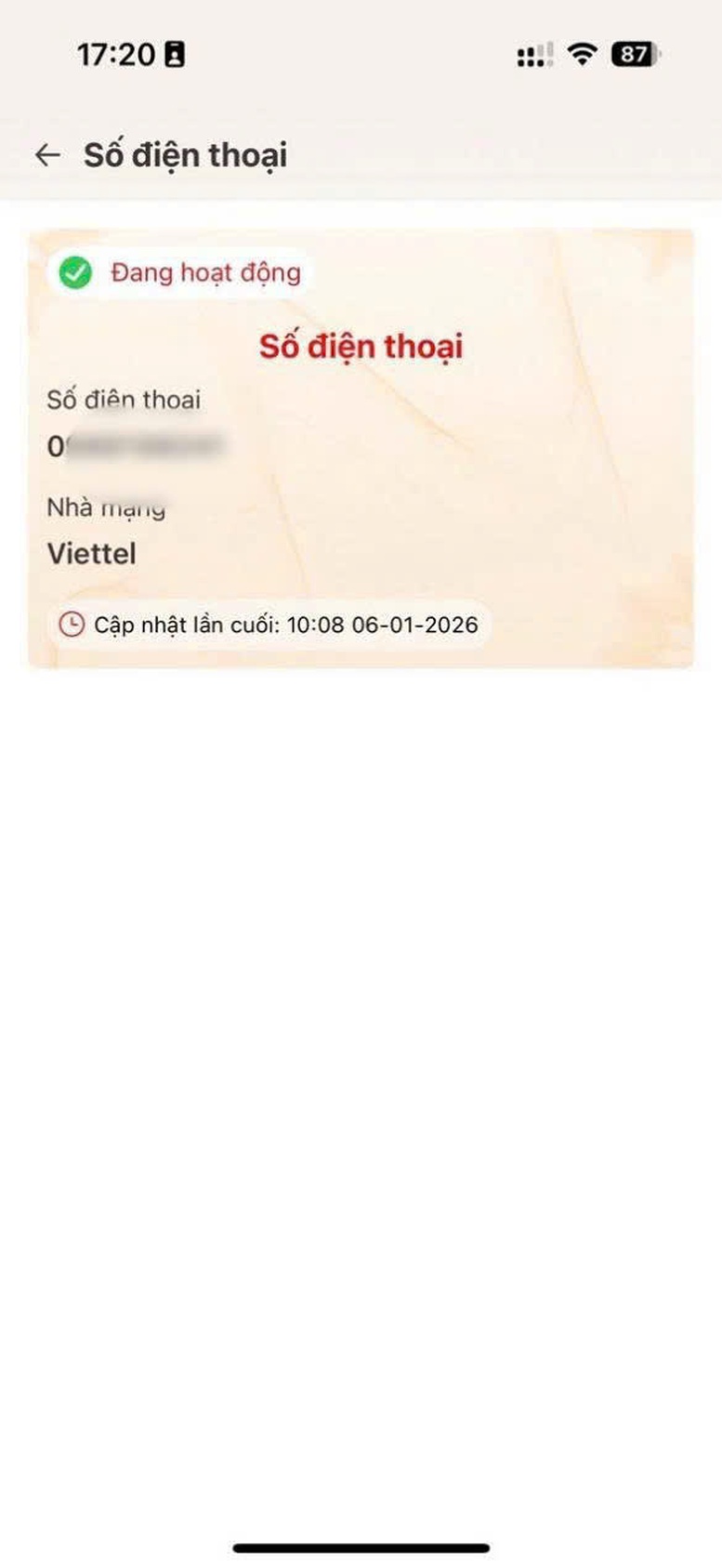
Task: Click the green checkmark status icon
Action: coord(74,273)
